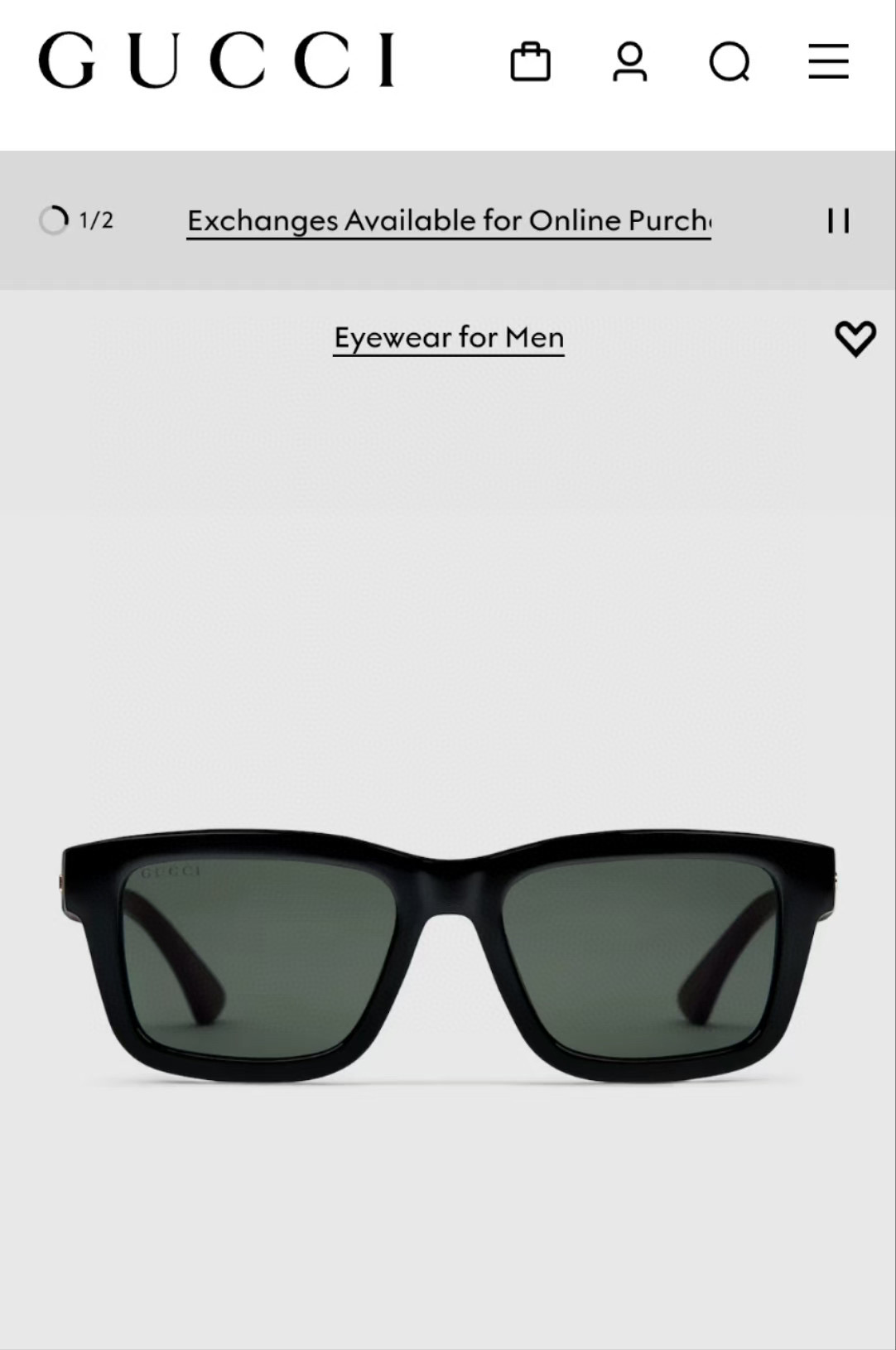Open the hamburger menu
Screen dimensions: 896x1350
click(829, 62)
